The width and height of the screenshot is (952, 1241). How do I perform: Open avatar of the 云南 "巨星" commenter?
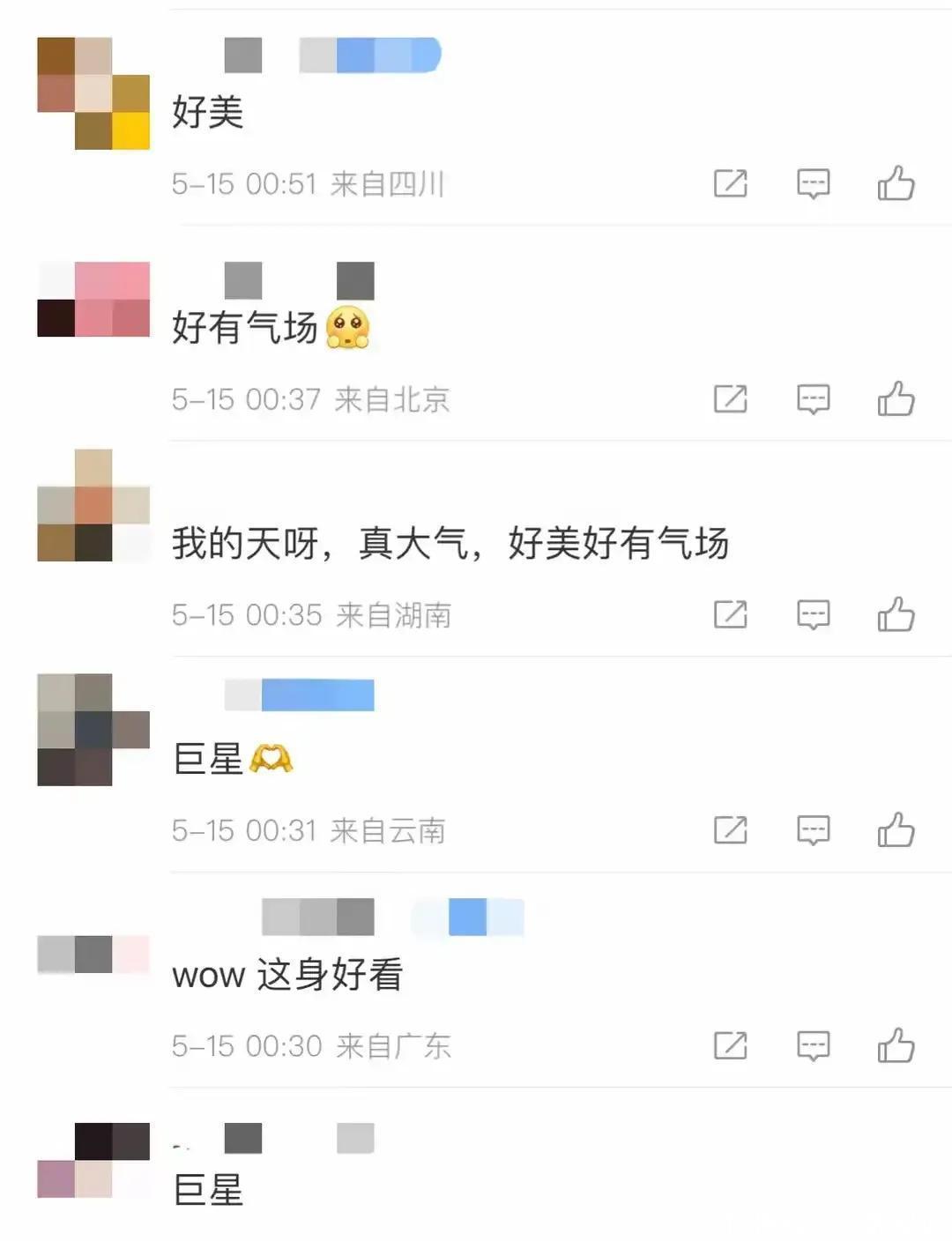tap(93, 730)
